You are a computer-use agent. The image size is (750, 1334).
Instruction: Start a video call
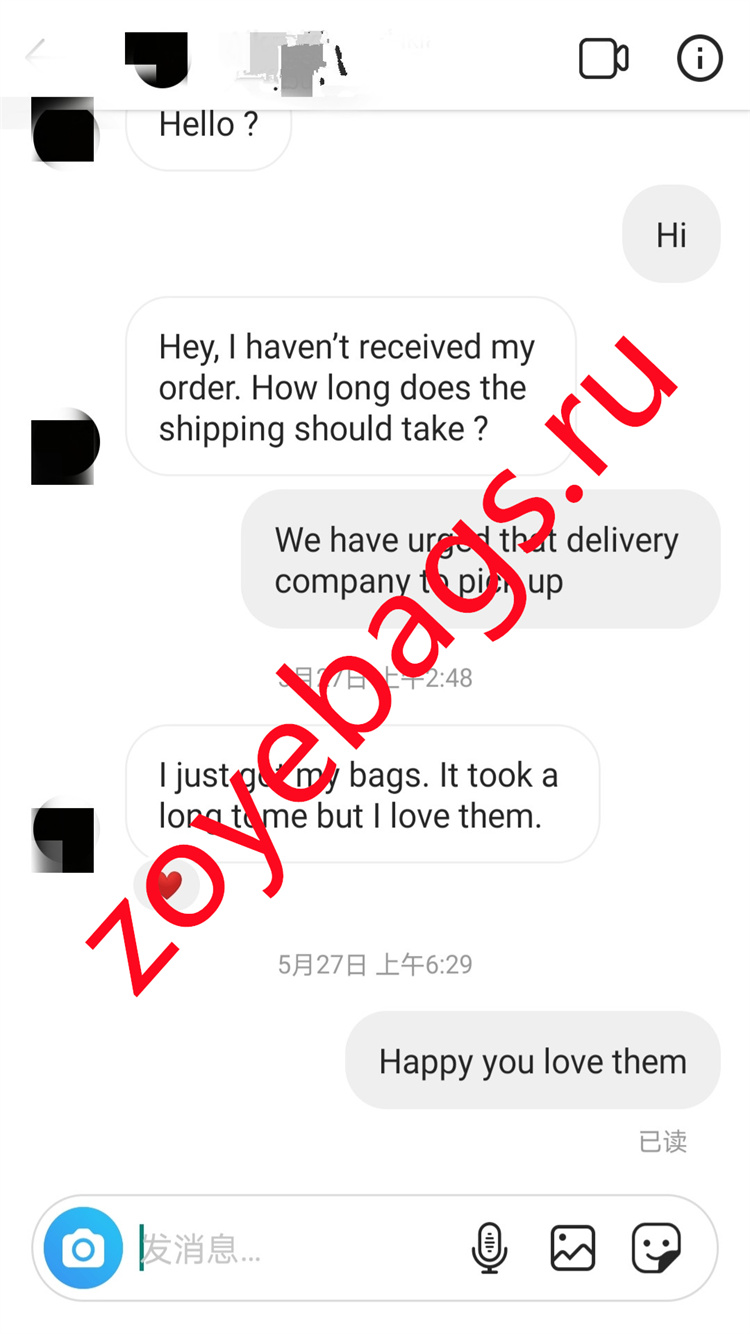pos(603,58)
